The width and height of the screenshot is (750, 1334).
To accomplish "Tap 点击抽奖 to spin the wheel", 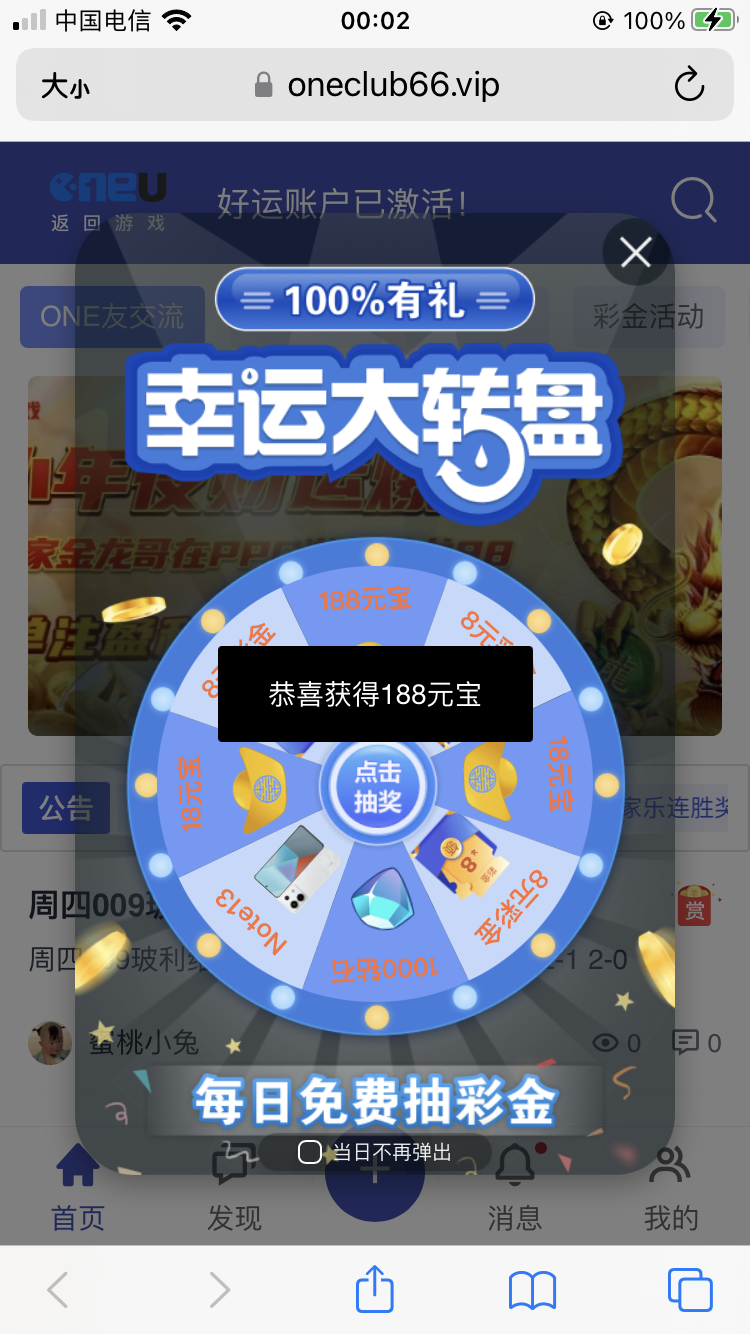I will [374, 787].
